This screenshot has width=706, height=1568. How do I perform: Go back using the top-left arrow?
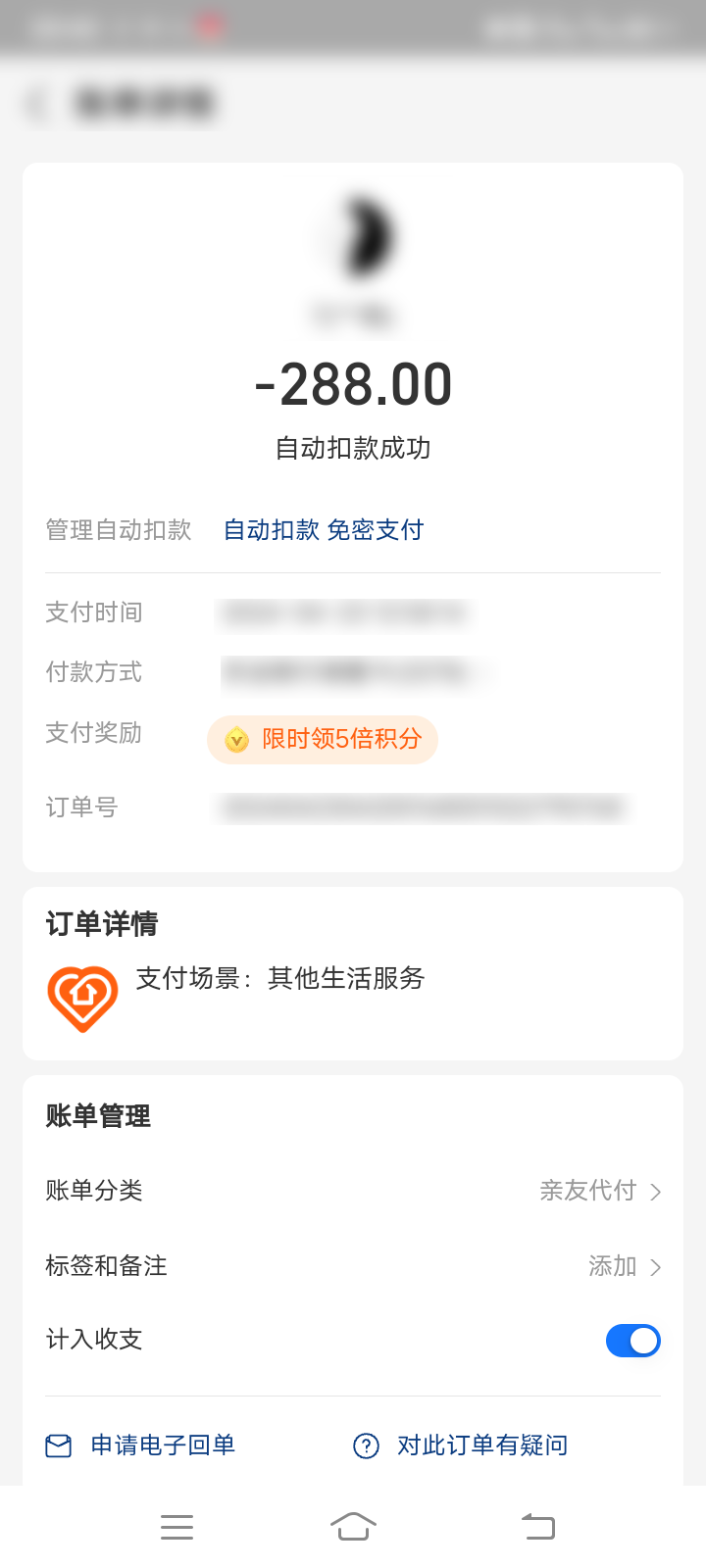coord(37,103)
